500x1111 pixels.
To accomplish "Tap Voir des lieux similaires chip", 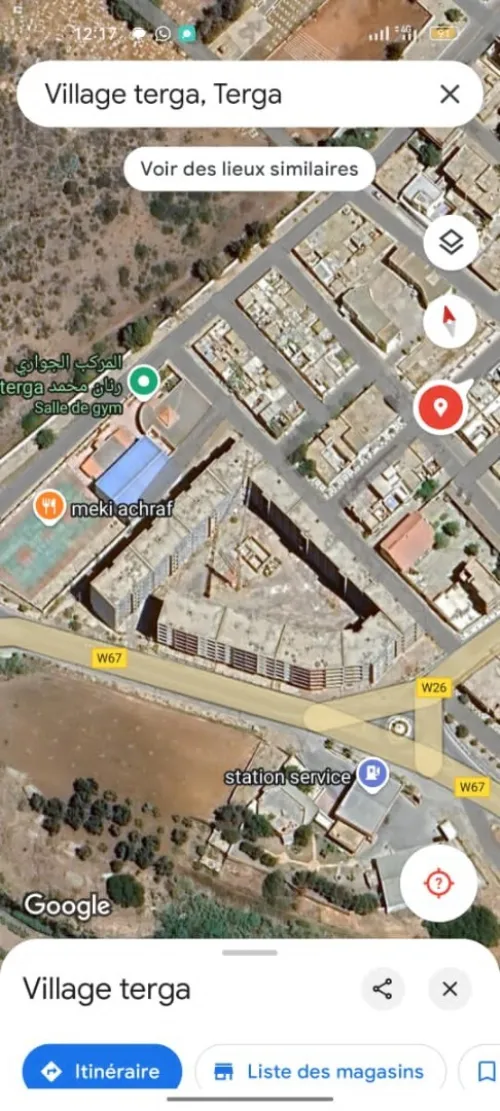I will point(249,169).
